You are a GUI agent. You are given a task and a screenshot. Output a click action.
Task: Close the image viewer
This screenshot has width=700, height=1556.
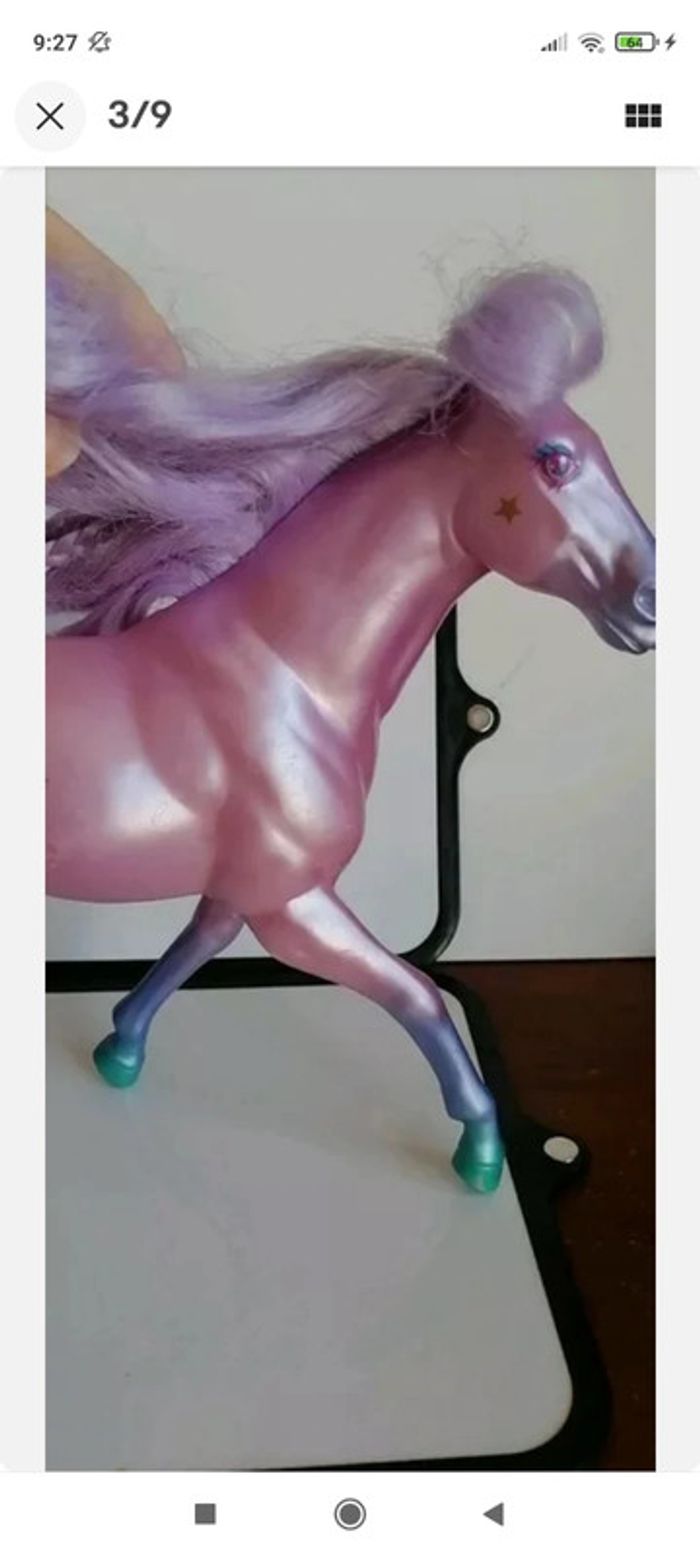coord(49,116)
